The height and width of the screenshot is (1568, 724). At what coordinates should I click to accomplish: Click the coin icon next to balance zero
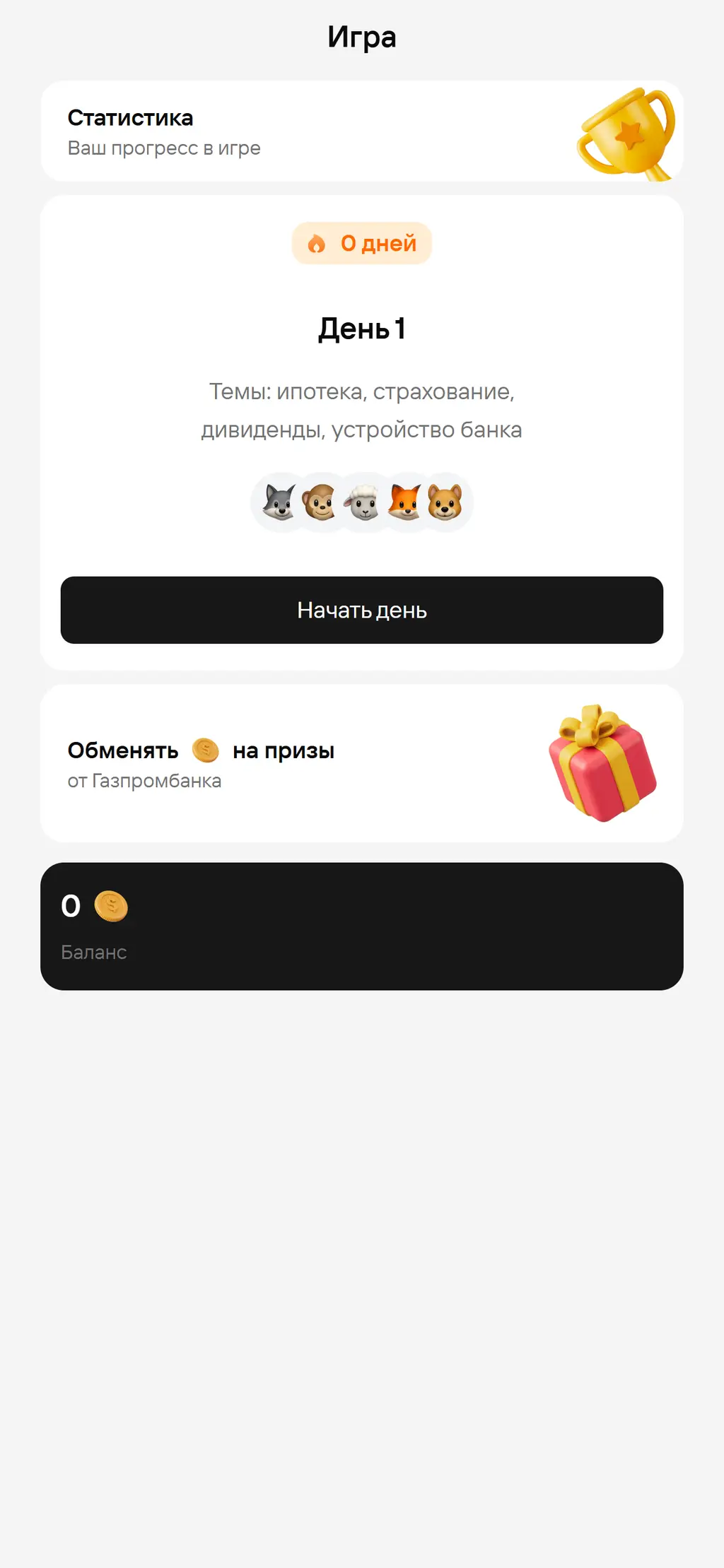(112, 906)
